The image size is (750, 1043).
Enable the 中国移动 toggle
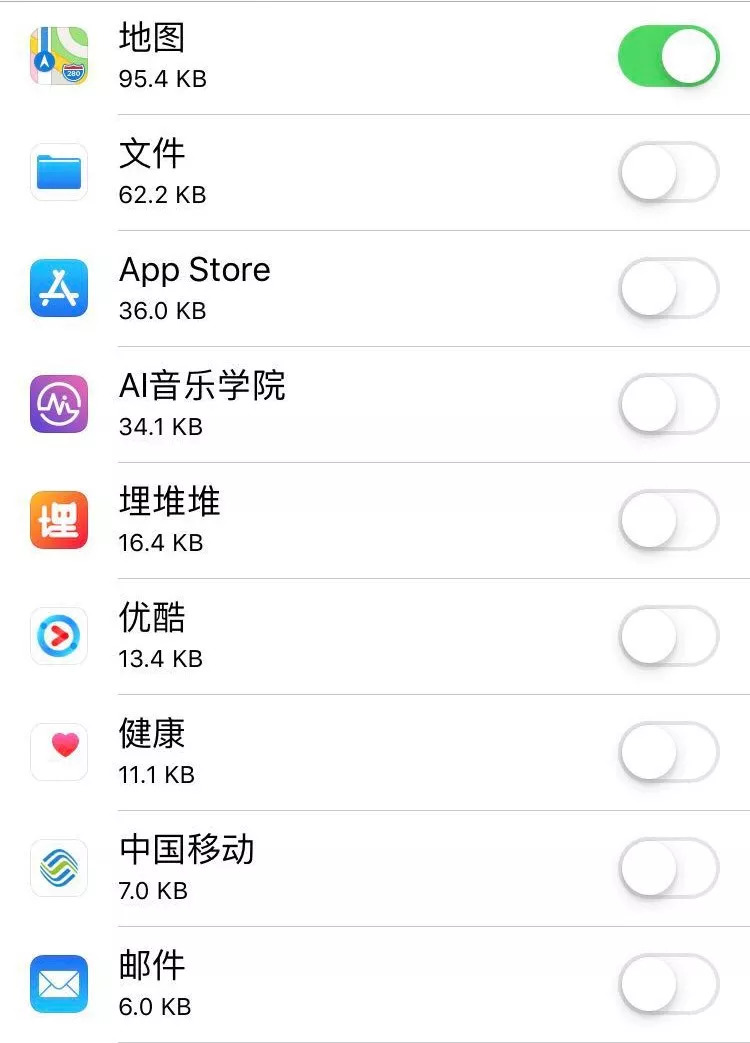[x=668, y=868]
